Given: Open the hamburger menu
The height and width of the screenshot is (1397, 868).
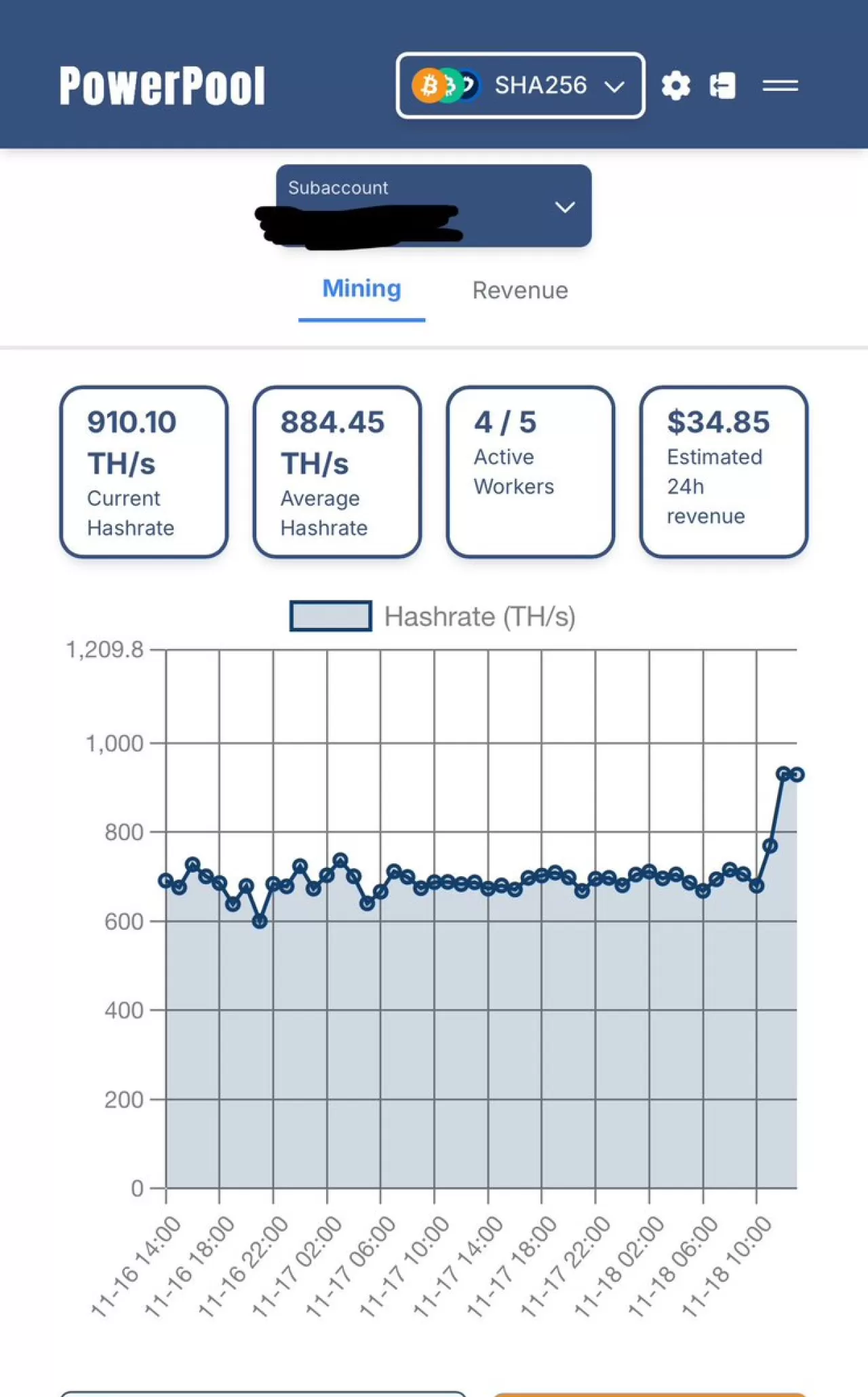Looking at the screenshot, I should pyautogui.click(x=778, y=85).
